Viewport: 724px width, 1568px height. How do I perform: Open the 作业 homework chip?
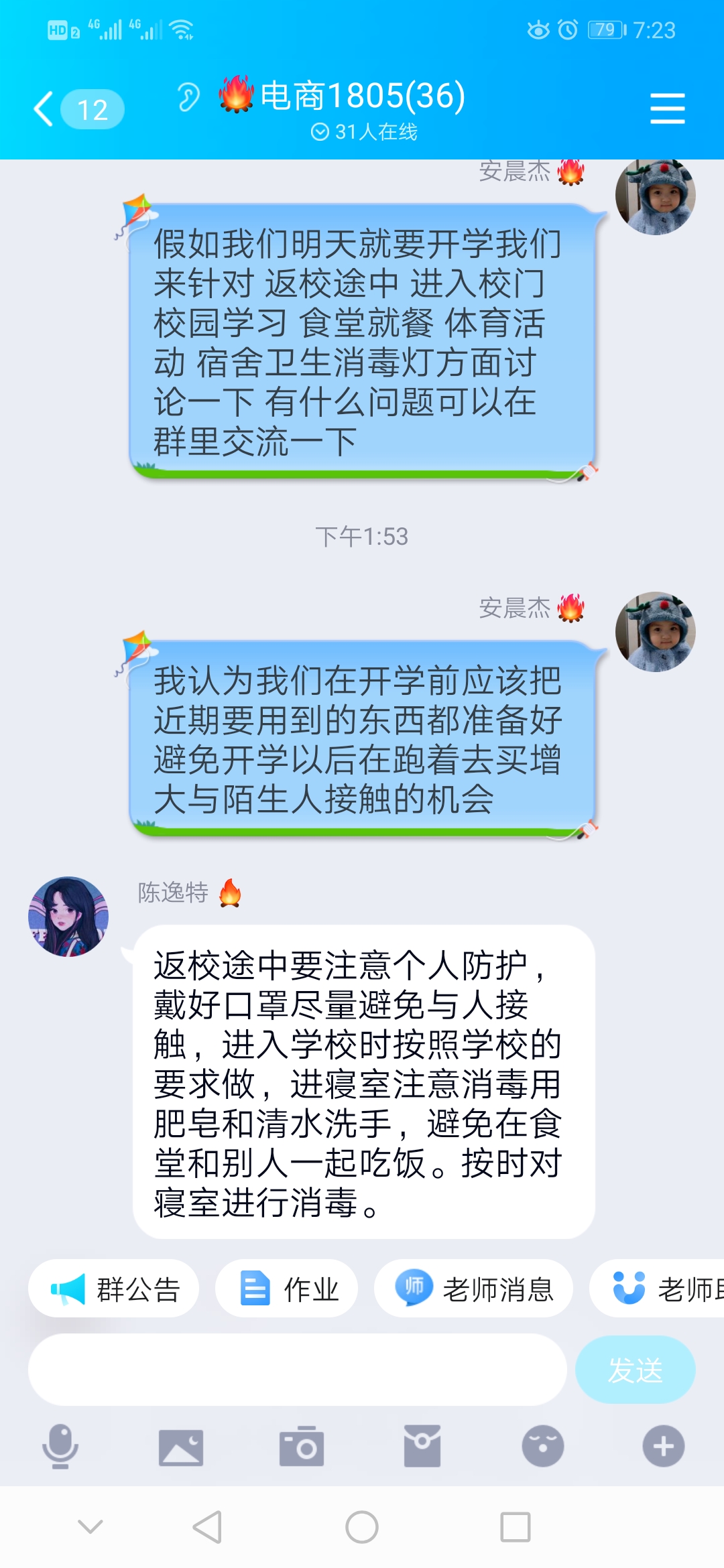click(x=287, y=1289)
